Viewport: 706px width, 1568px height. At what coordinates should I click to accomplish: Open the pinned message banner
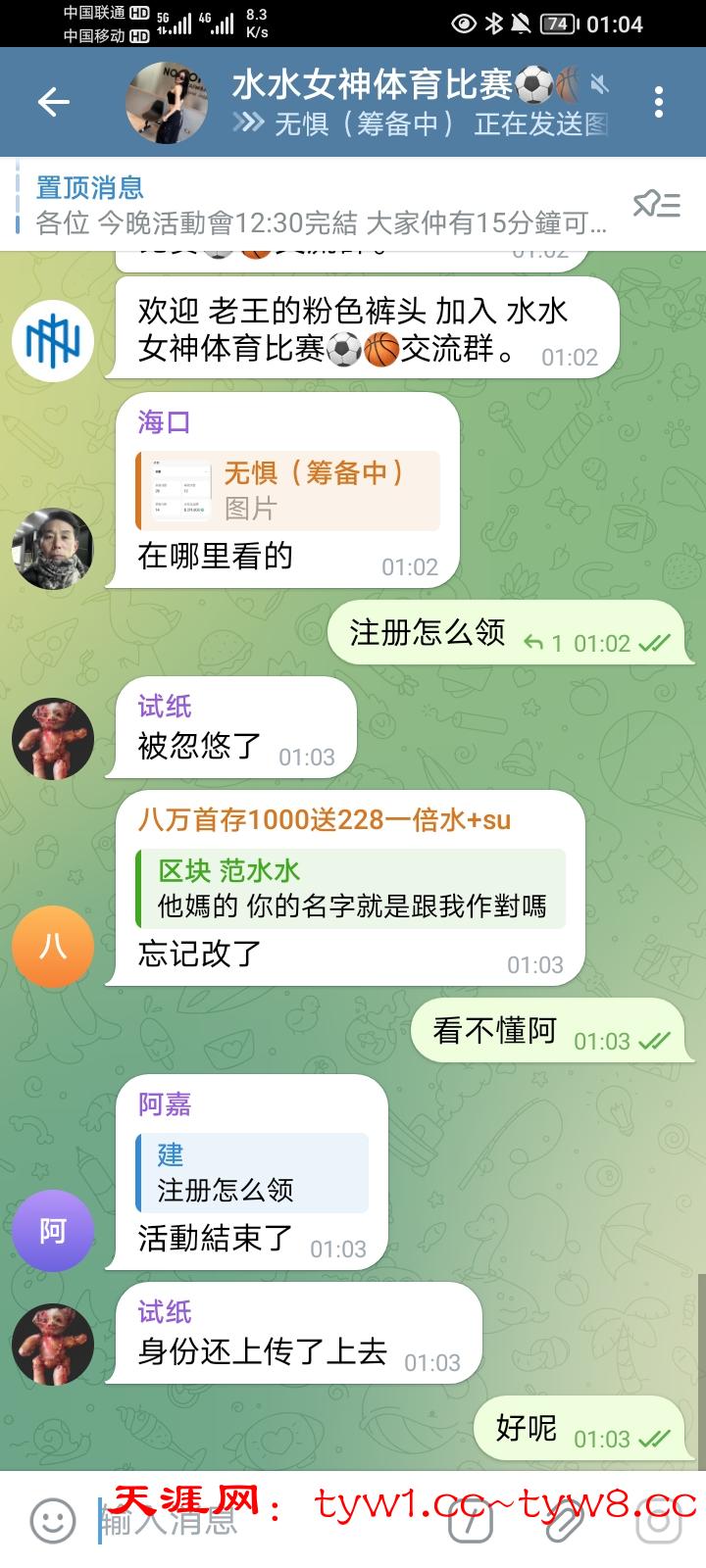314,205
